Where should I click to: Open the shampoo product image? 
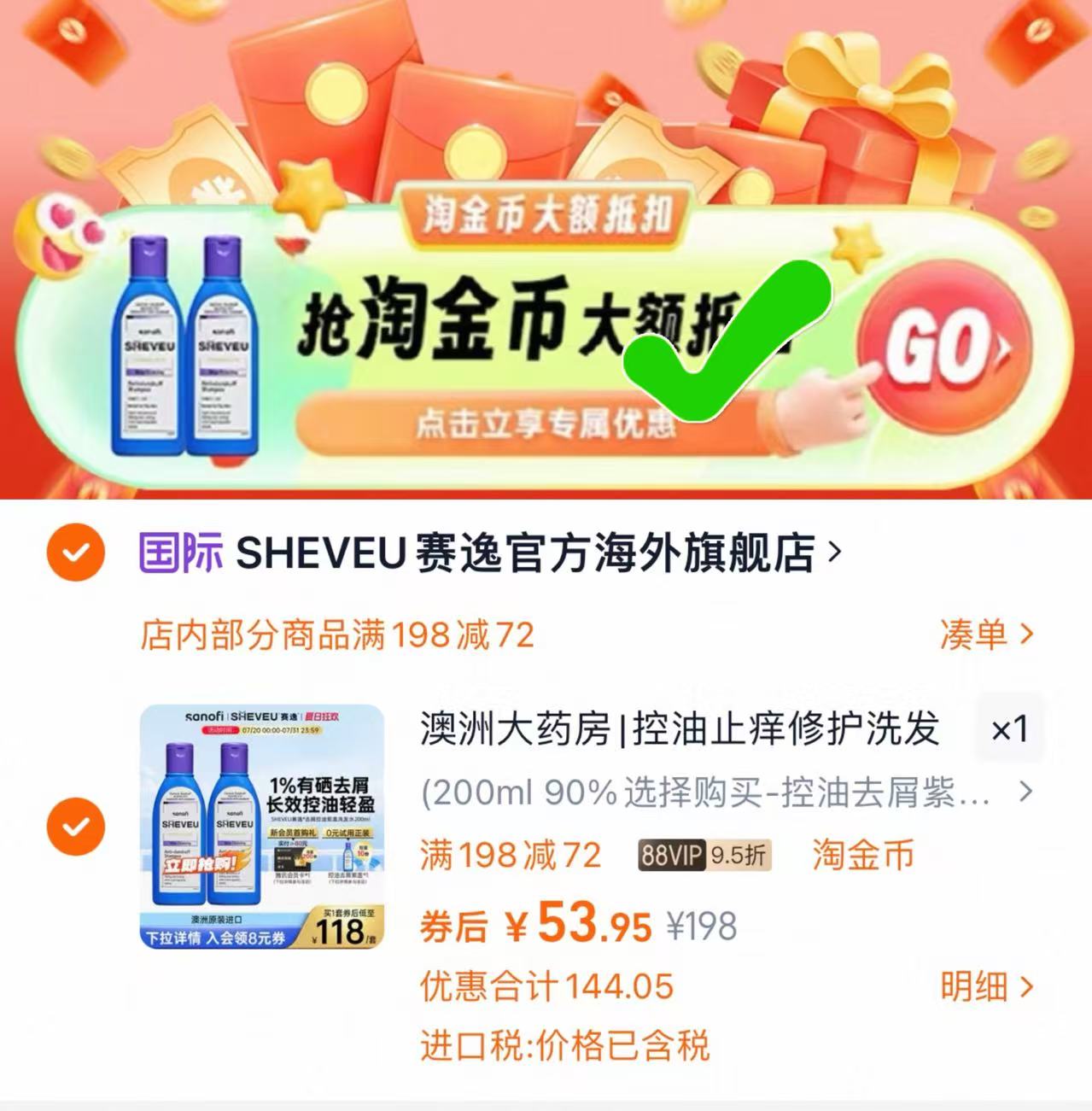262,826
